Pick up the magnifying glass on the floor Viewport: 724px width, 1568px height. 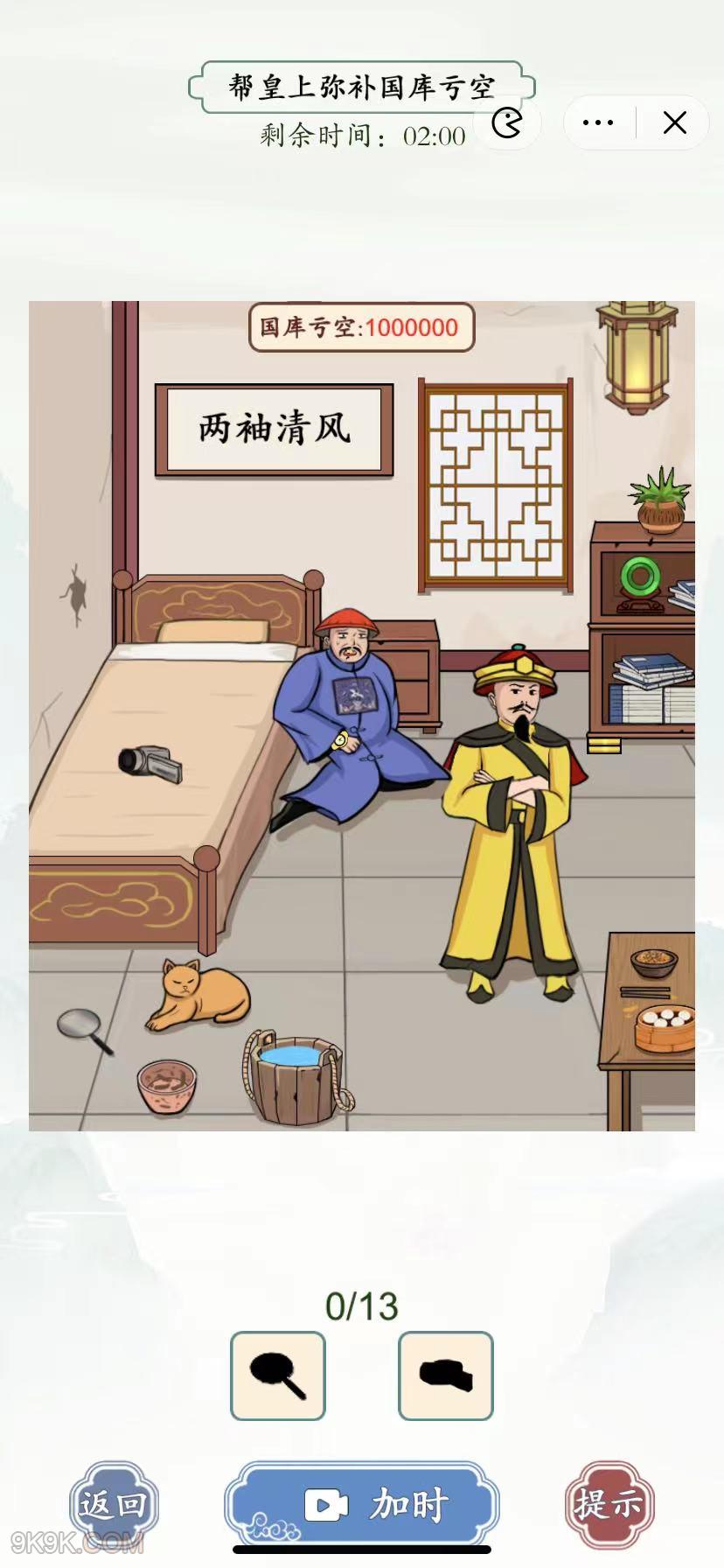(83, 1029)
